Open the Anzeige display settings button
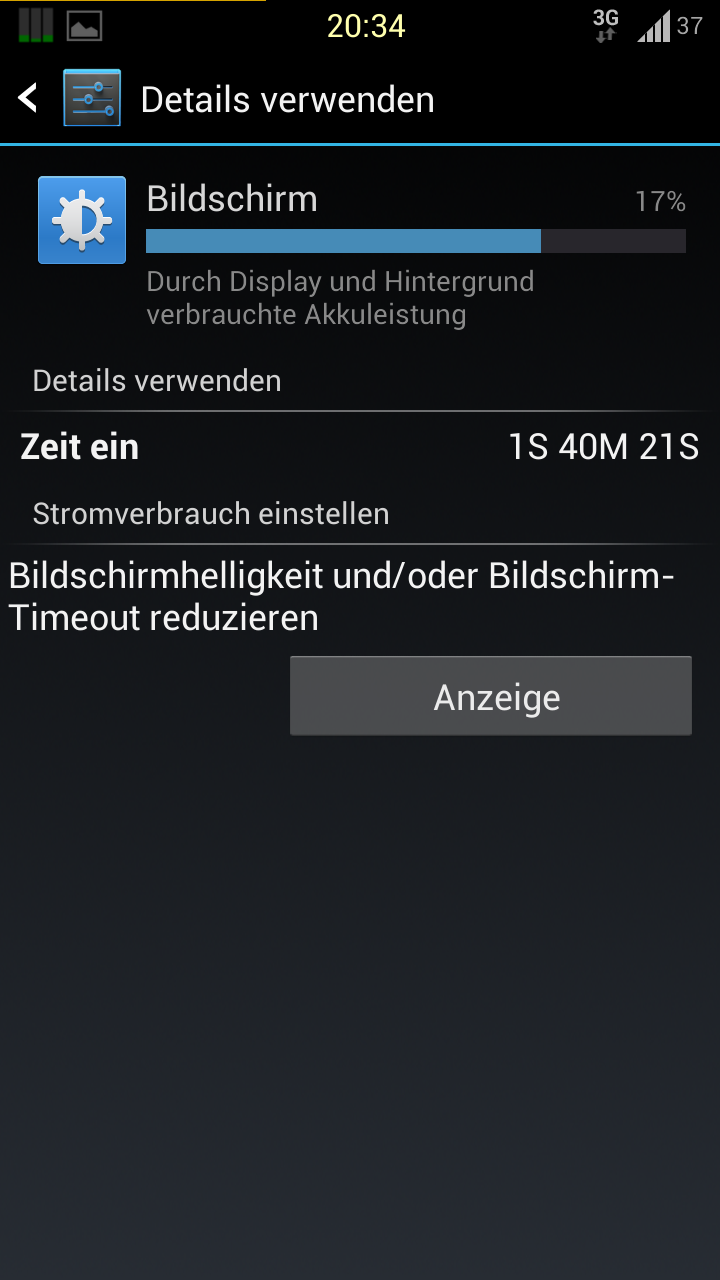This screenshot has height=1280, width=720. click(491, 696)
